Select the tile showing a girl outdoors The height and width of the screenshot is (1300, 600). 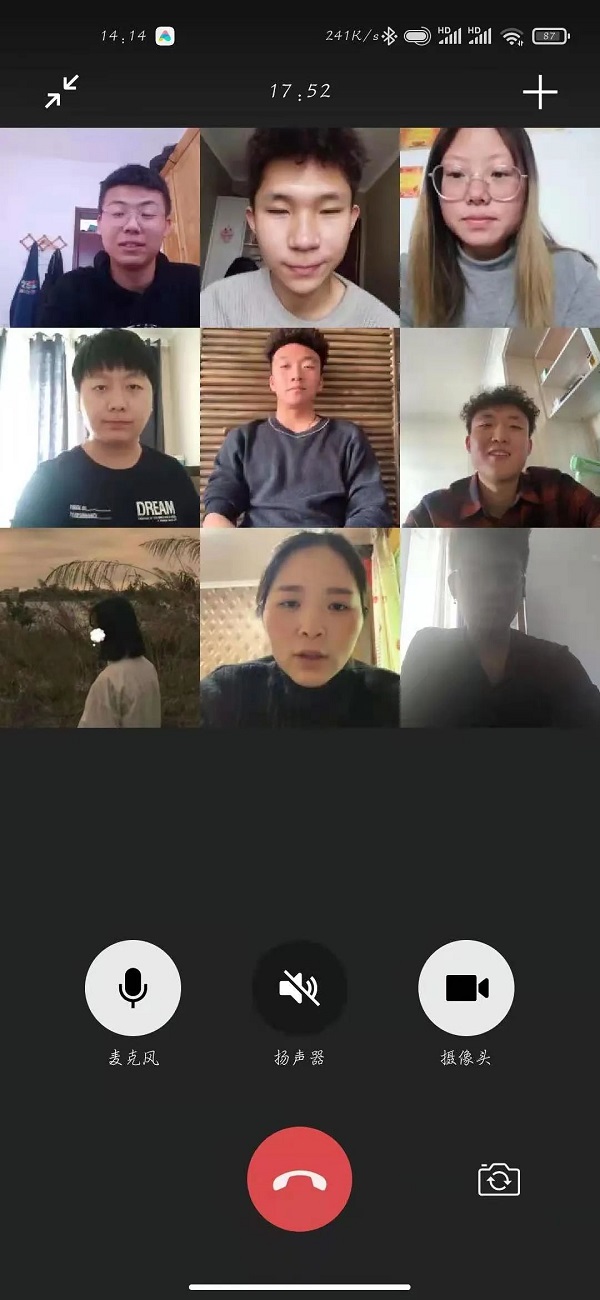(100, 628)
